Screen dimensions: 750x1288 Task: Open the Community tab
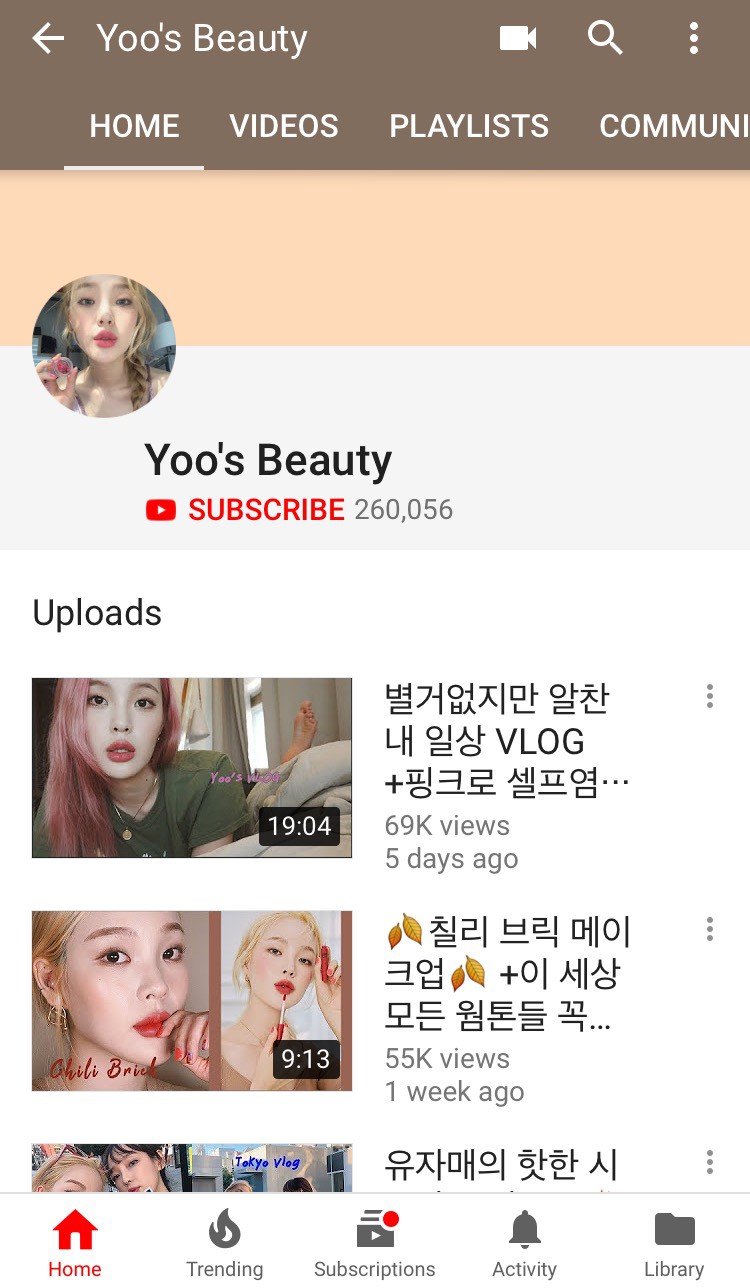[673, 126]
